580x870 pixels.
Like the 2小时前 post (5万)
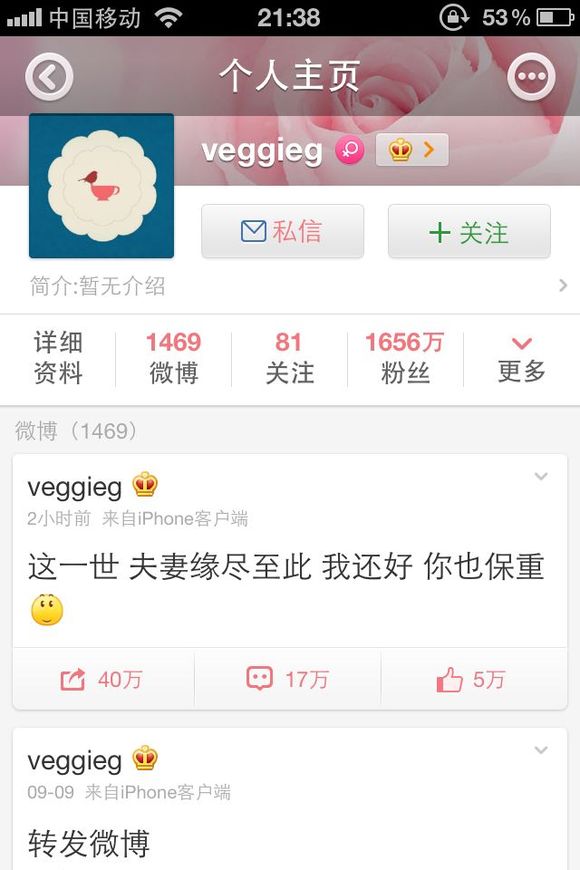474,679
